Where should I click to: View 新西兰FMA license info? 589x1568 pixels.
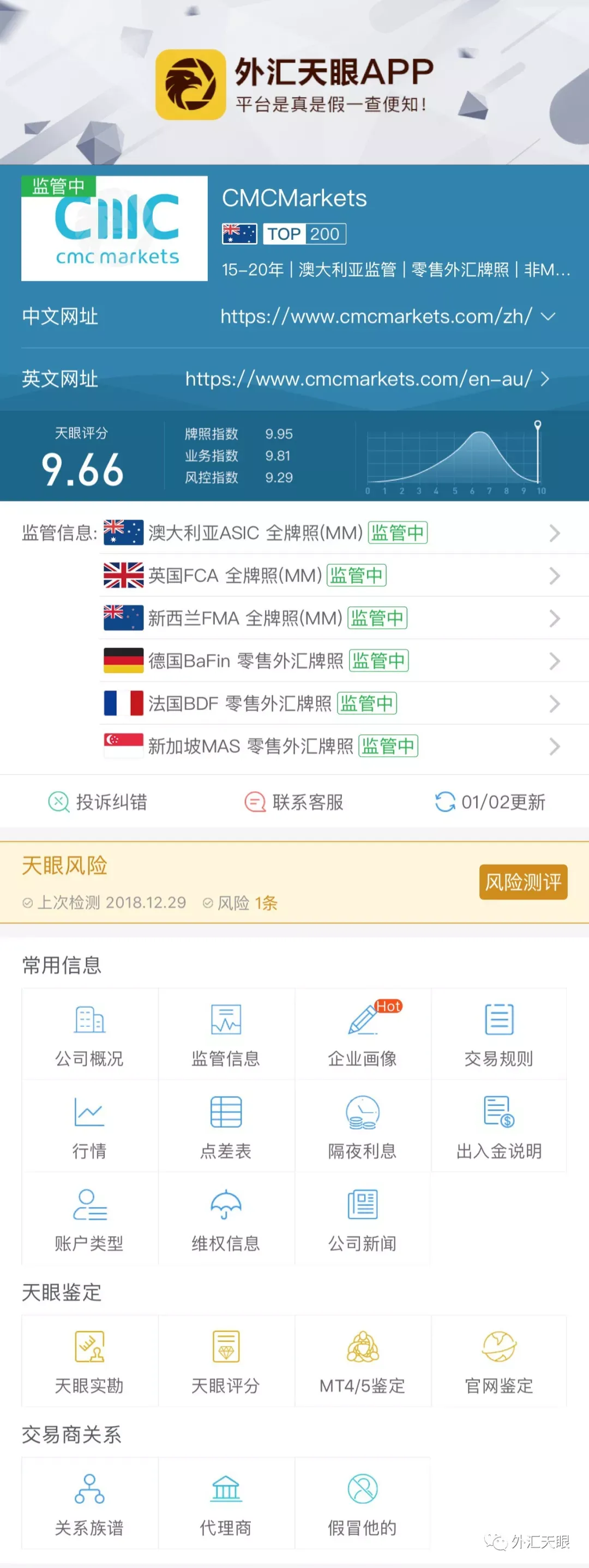[344, 618]
